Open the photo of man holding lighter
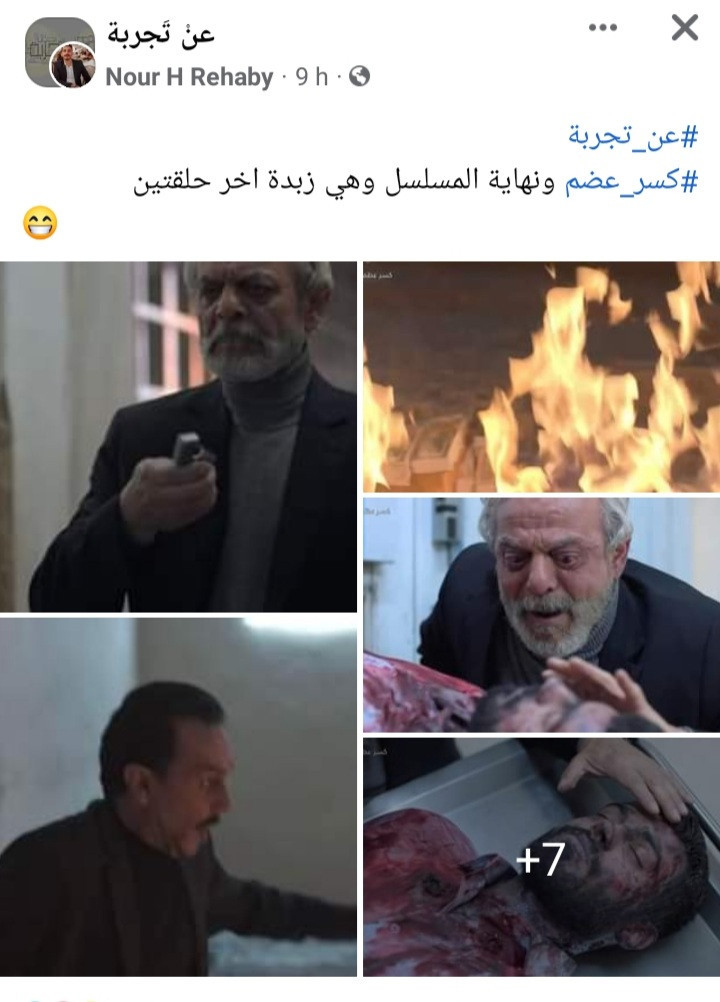Screen dimensions: 720x1002 point(179,437)
